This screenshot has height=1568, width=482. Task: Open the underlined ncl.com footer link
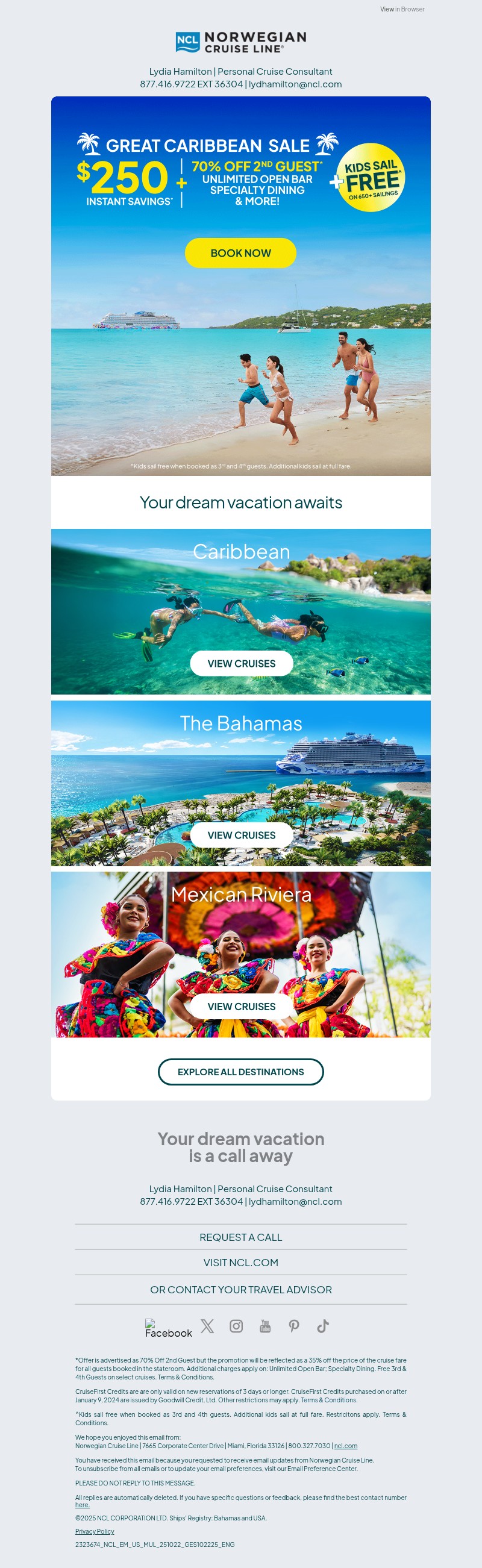pyautogui.click(x=345, y=1446)
